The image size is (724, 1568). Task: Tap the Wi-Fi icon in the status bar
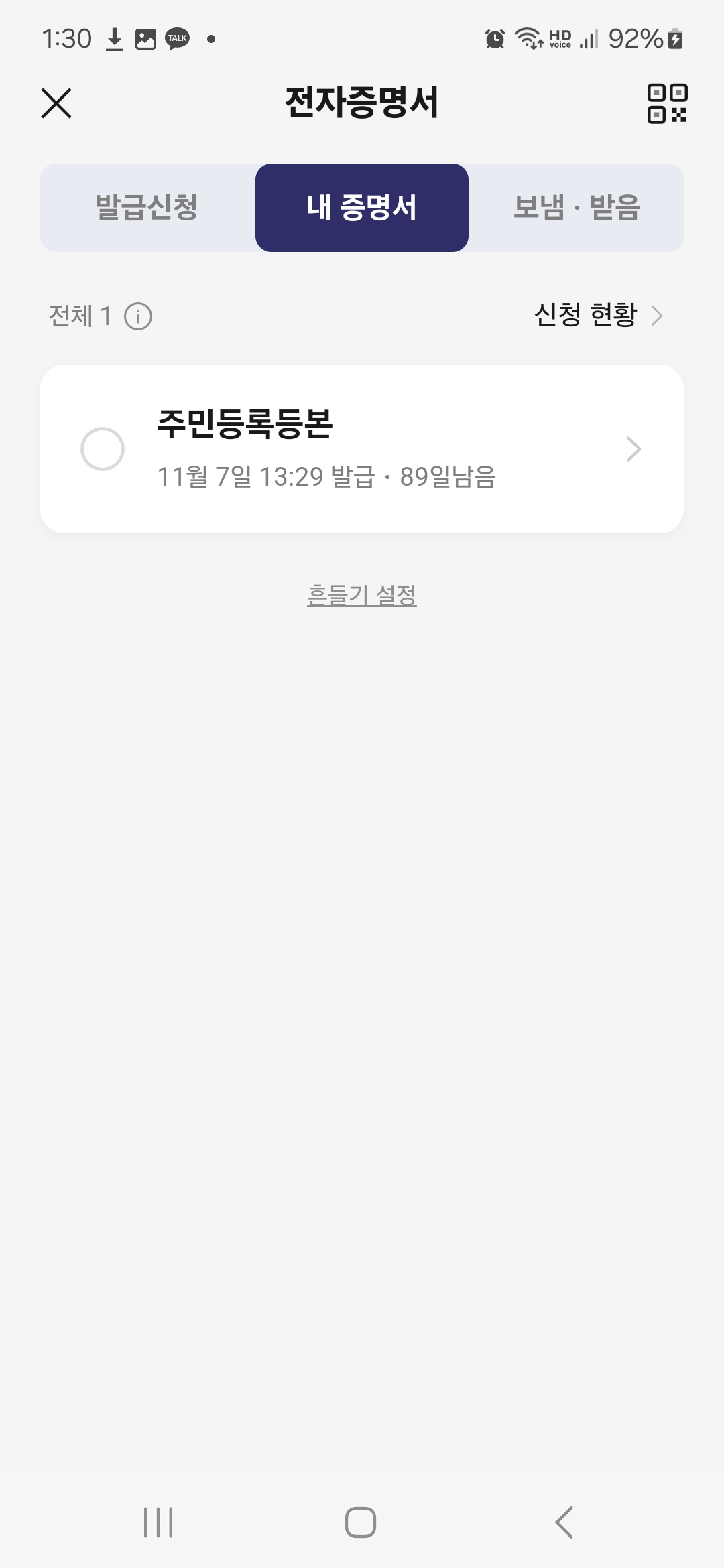tap(529, 40)
